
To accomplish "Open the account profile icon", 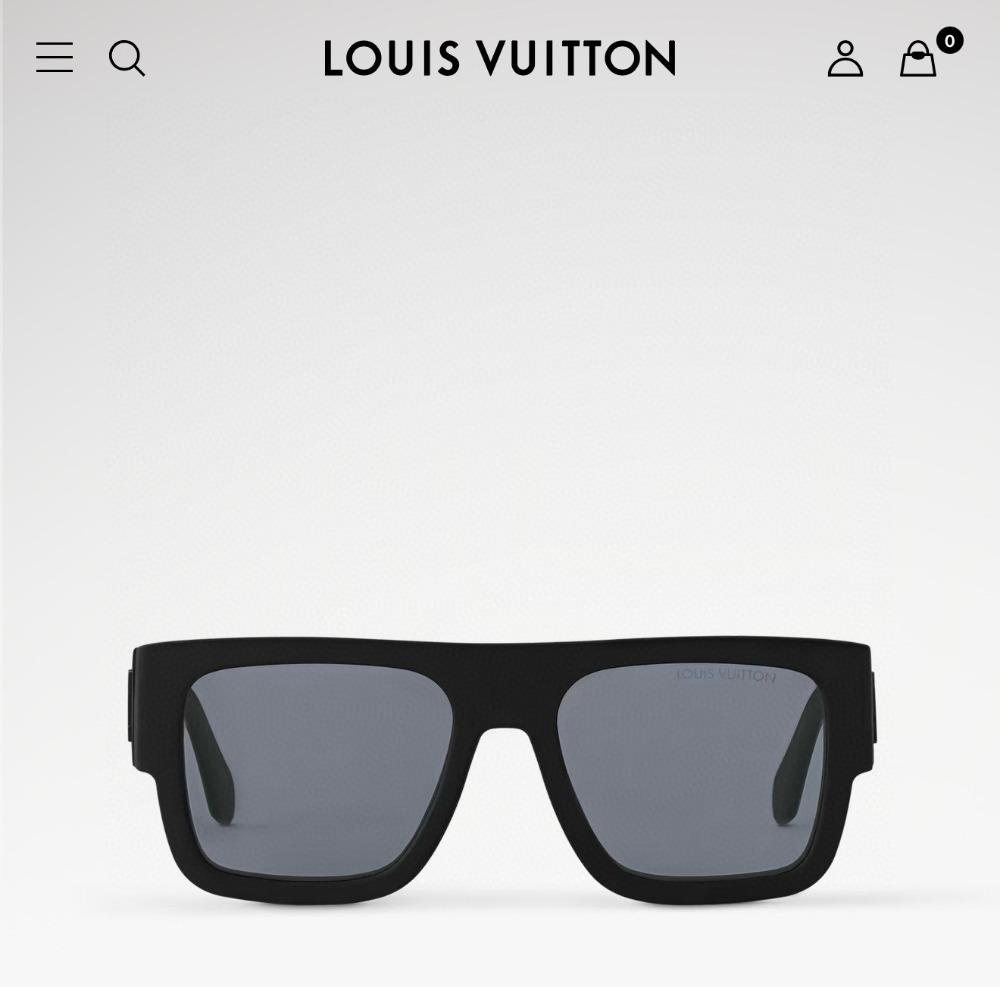I will (845, 59).
